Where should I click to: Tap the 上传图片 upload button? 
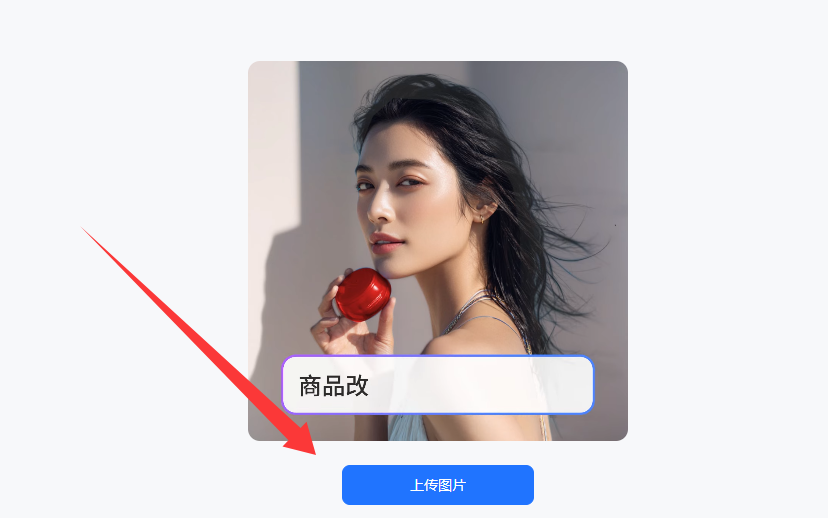click(x=438, y=485)
